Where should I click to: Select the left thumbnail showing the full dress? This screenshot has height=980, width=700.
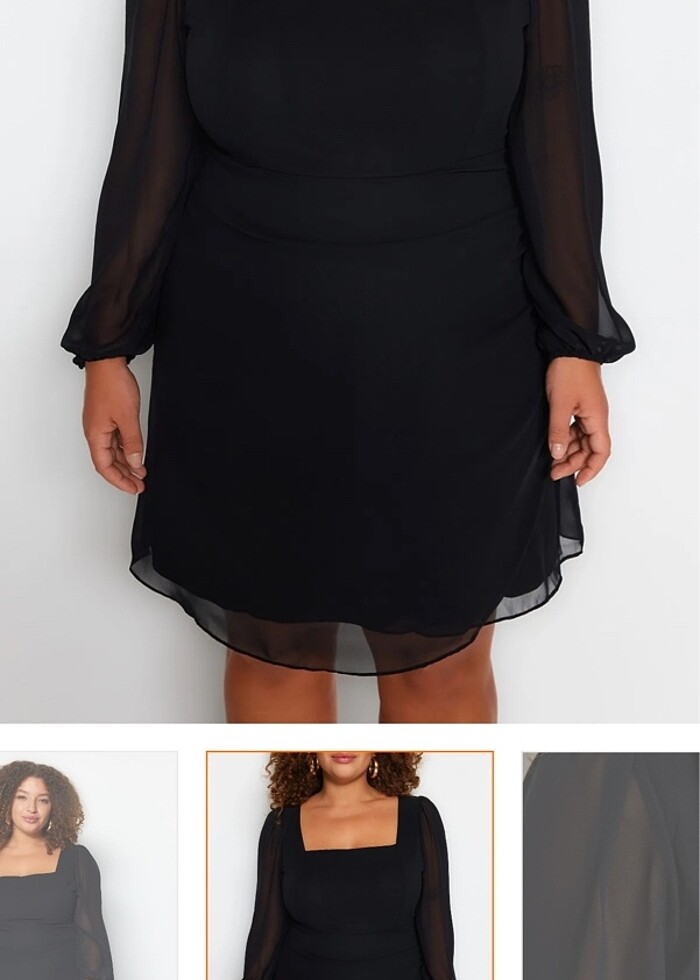tap(88, 866)
